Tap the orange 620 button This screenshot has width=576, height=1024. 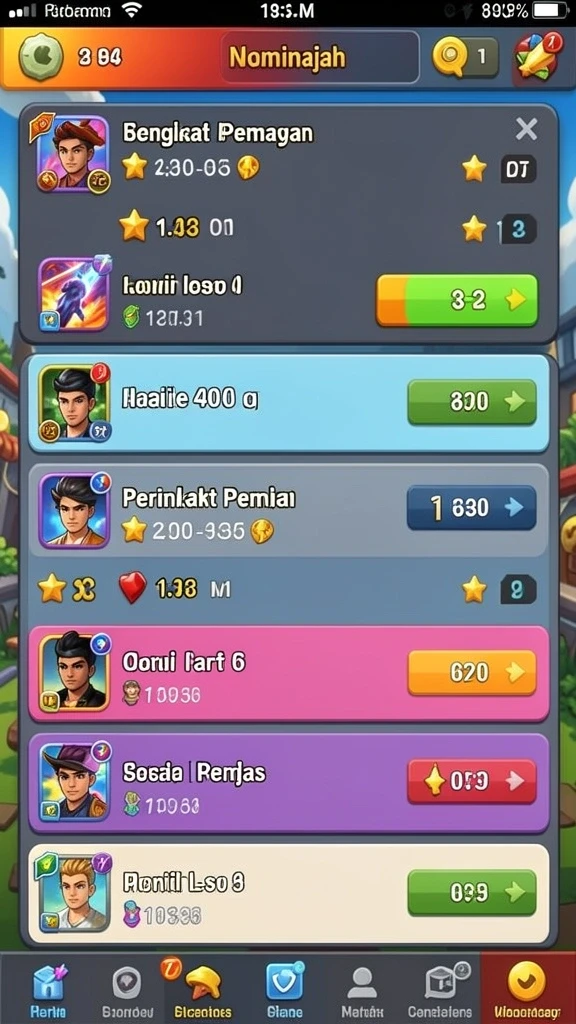pyautogui.click(x=472, y=672)
